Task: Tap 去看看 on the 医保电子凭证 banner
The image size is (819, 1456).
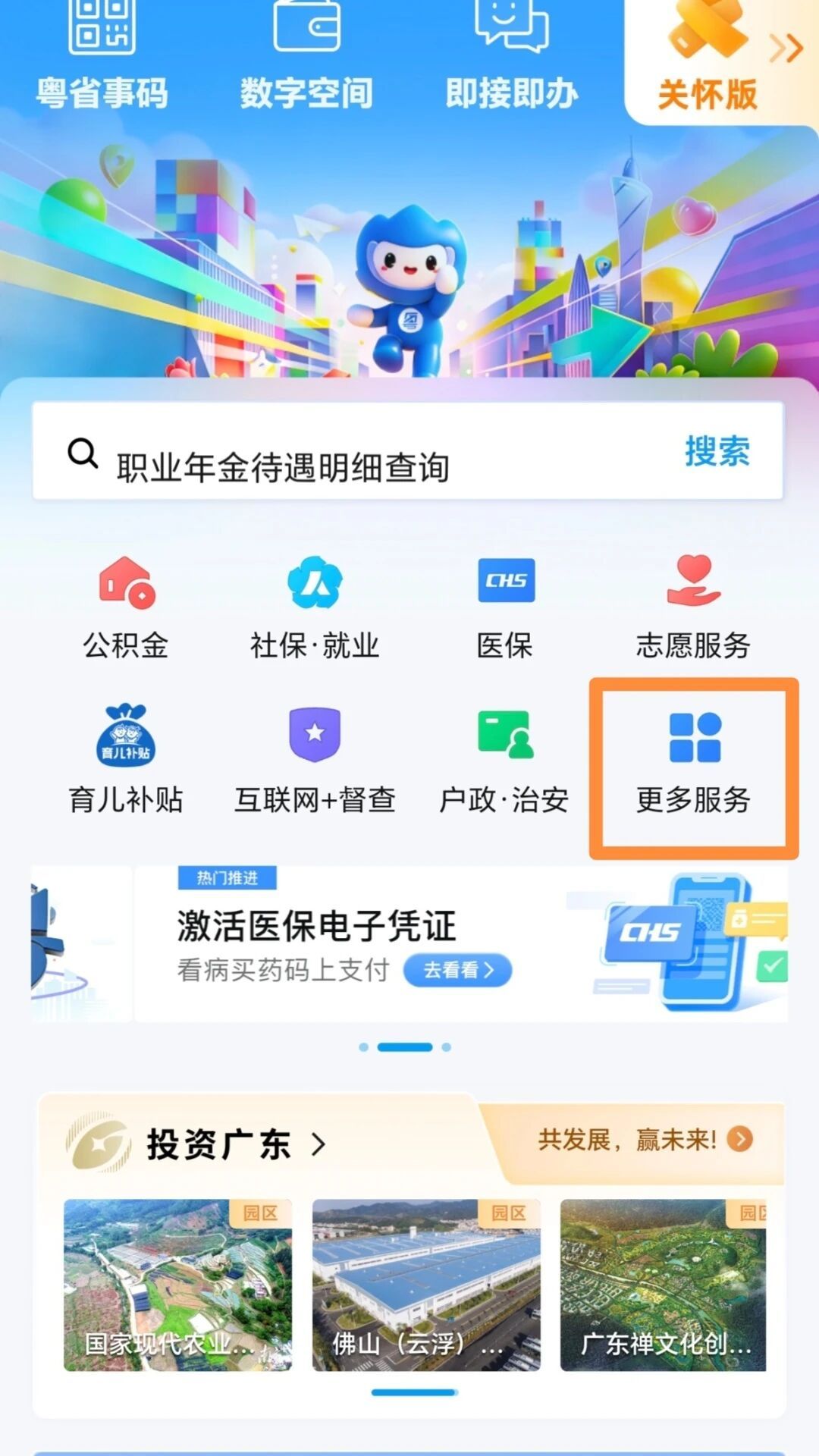Action: pyautogui.click(x=457, y=970)
